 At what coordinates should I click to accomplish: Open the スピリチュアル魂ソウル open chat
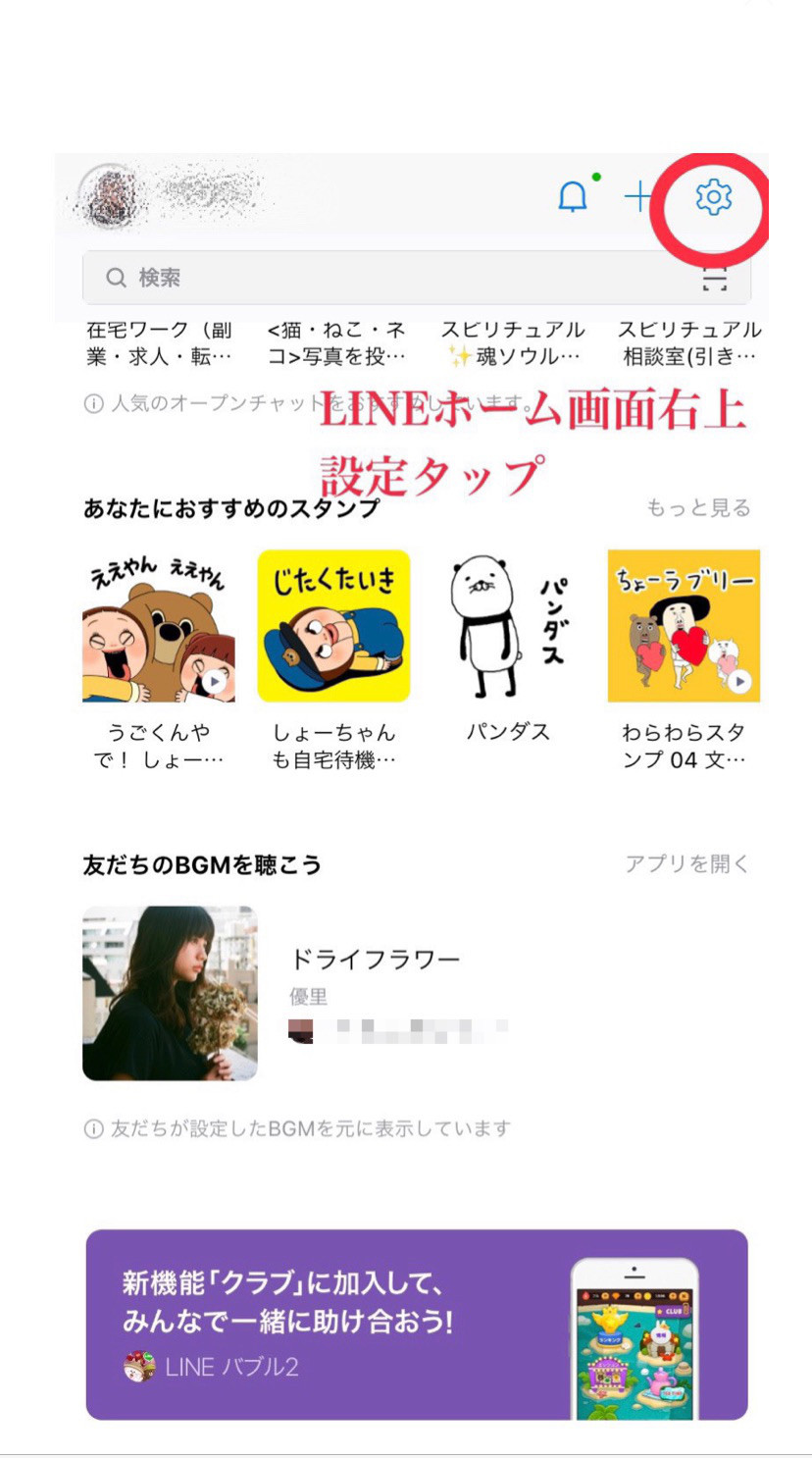coord(512,342)
